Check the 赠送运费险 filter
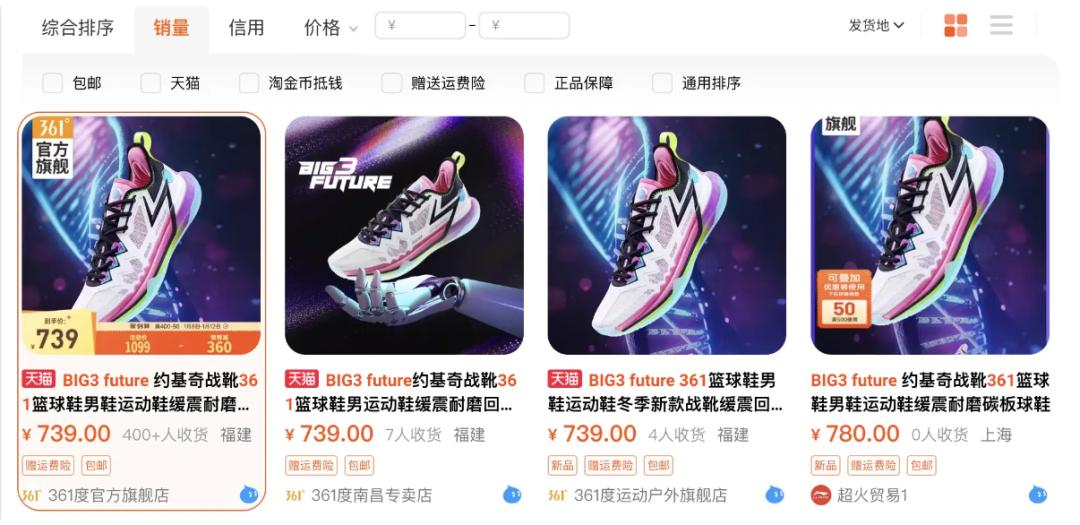Screen dimensions: 1080x525 point(392,83)
